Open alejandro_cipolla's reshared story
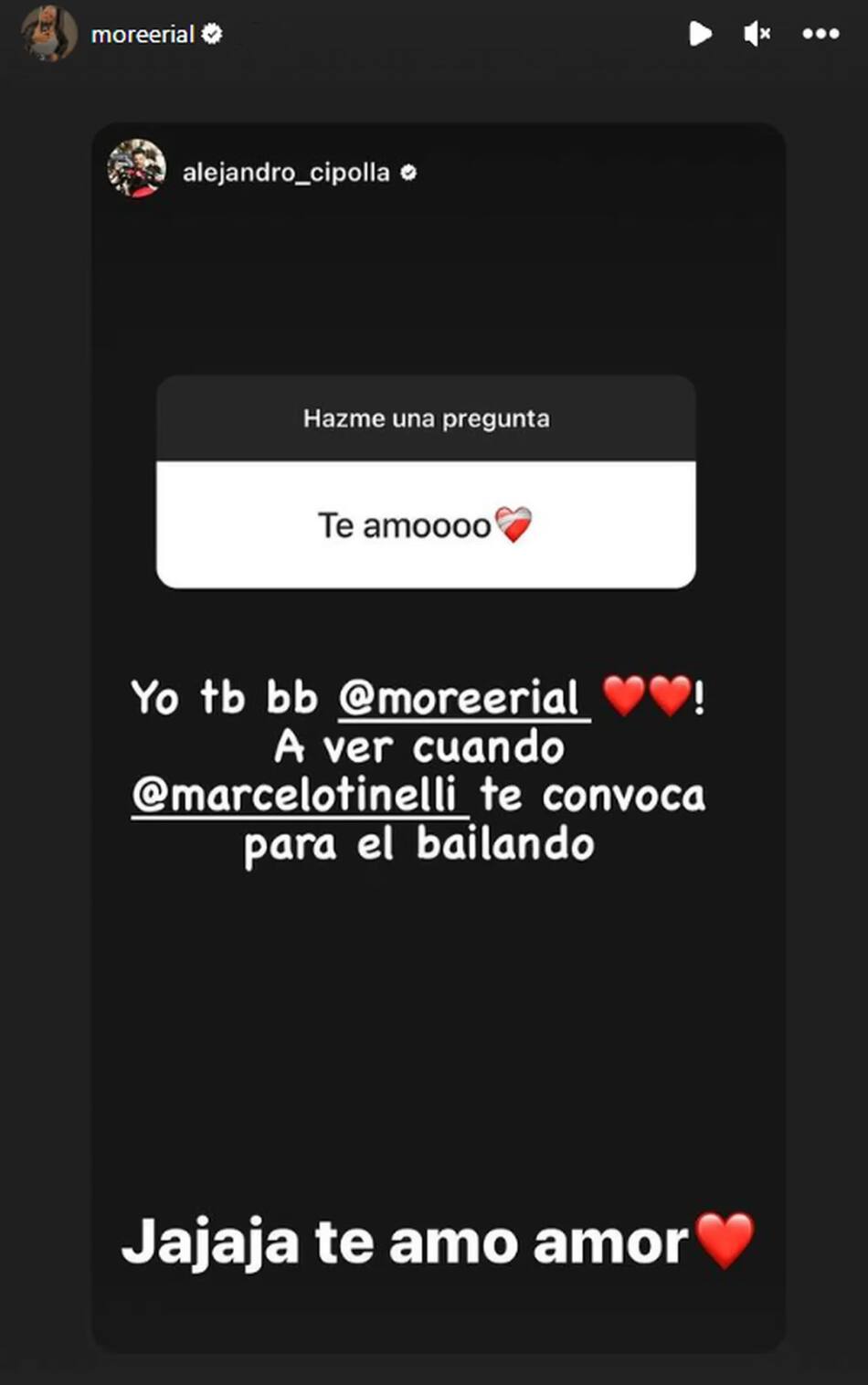This screenshot has height=1385, width=868. tap(285, 172)
